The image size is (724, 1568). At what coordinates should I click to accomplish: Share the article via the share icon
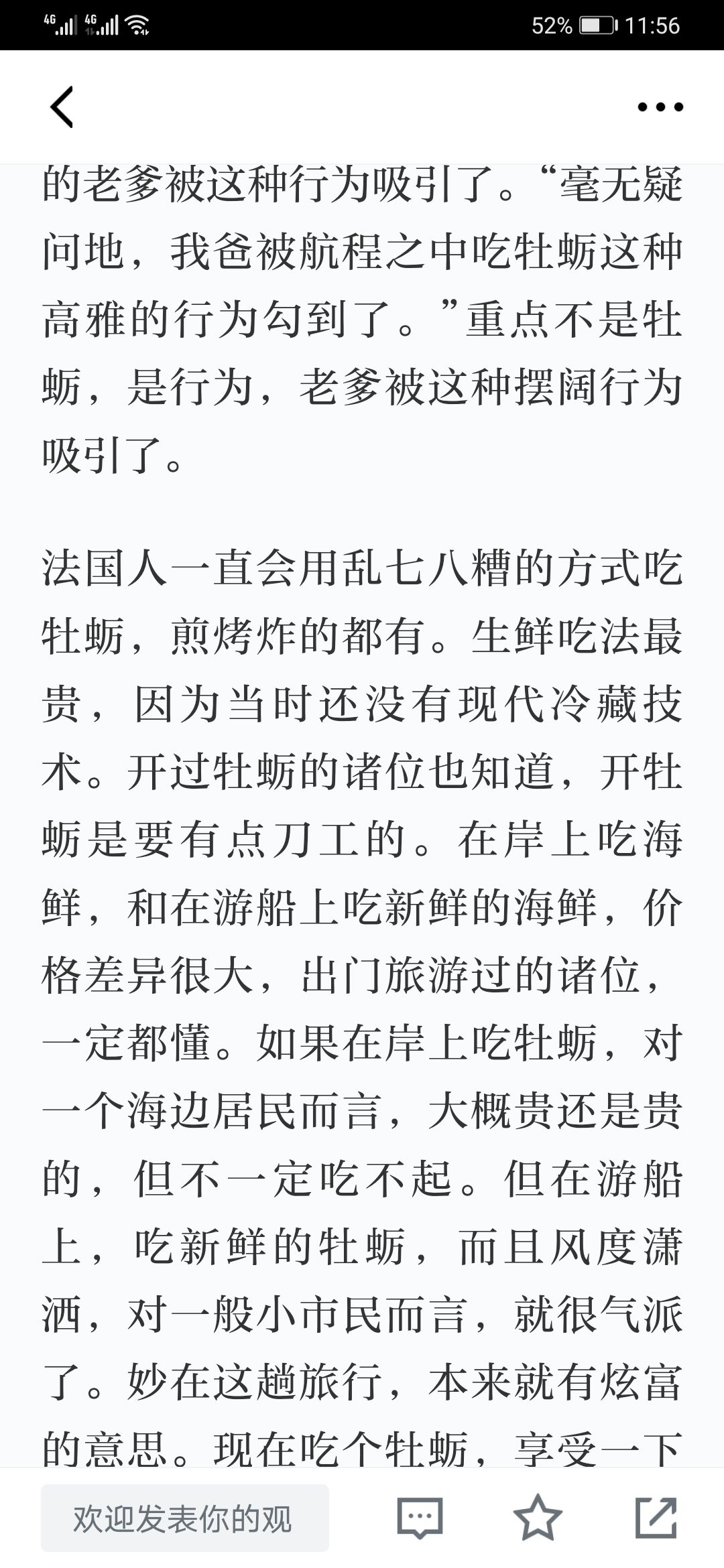656,1517
